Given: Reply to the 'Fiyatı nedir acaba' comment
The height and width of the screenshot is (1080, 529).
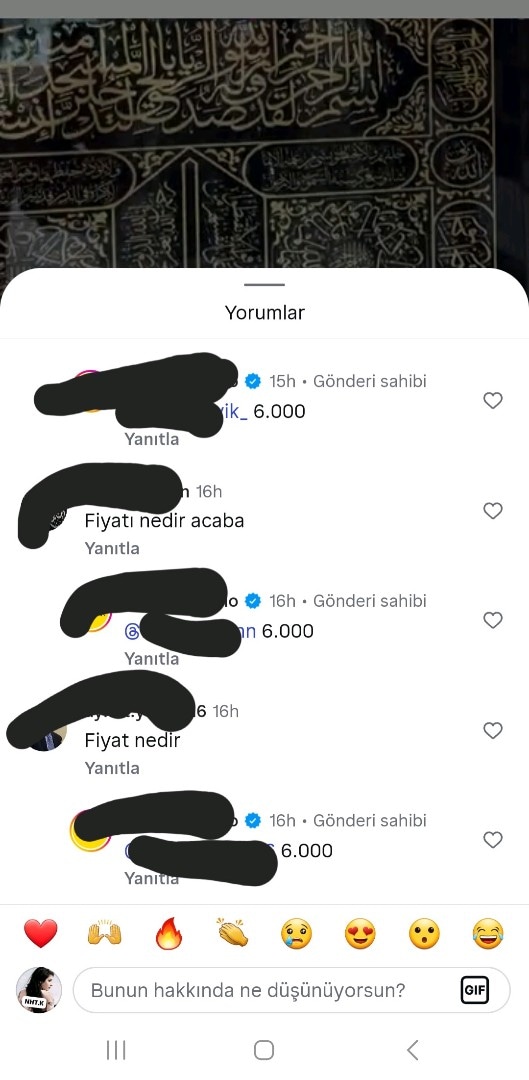Looking at the screenshot, I should tap(112, 548).
